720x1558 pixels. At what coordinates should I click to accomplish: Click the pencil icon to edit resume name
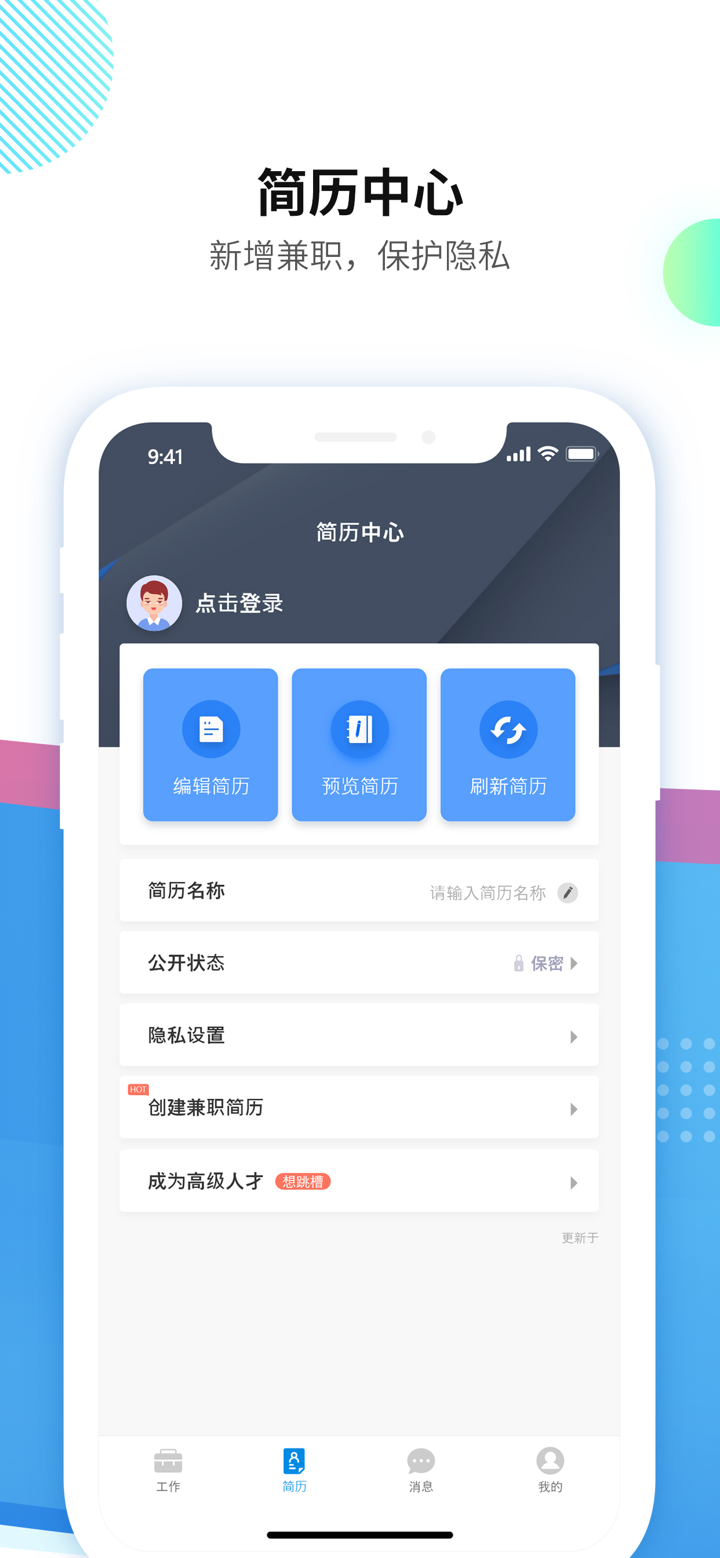tap(568, 893)
